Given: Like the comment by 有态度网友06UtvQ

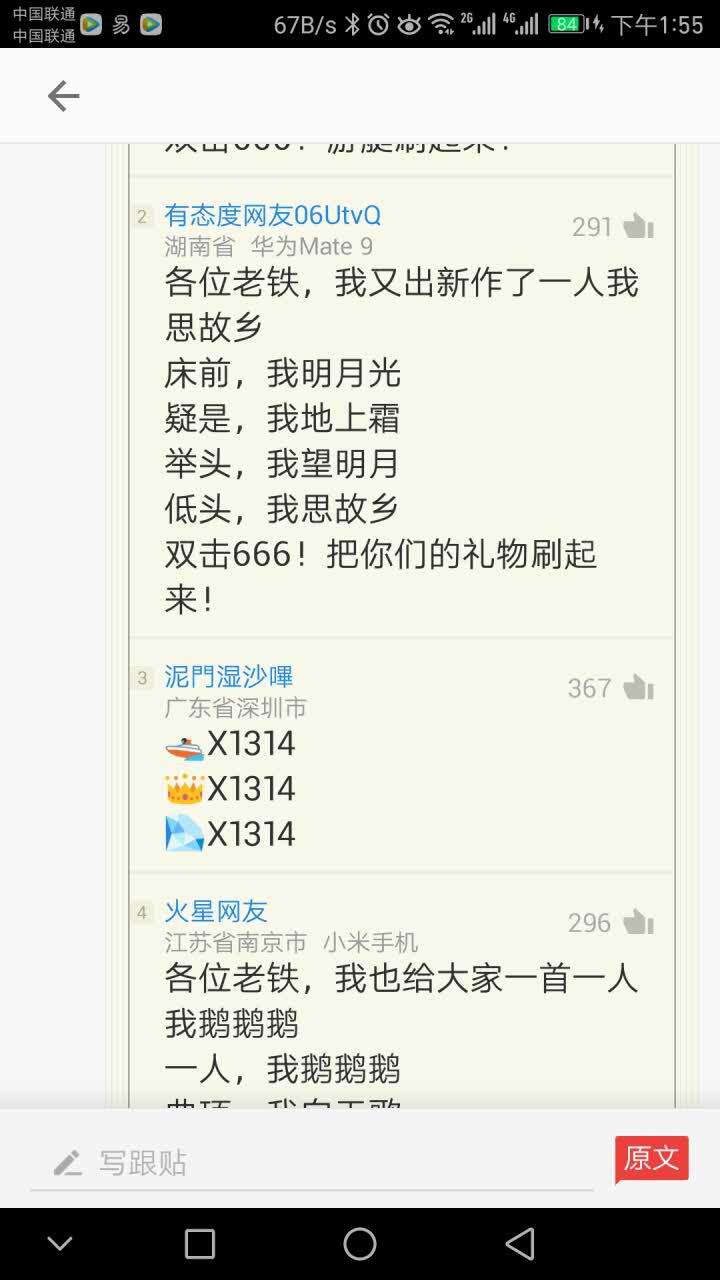Looking at the screenshot, I should 638,227.
